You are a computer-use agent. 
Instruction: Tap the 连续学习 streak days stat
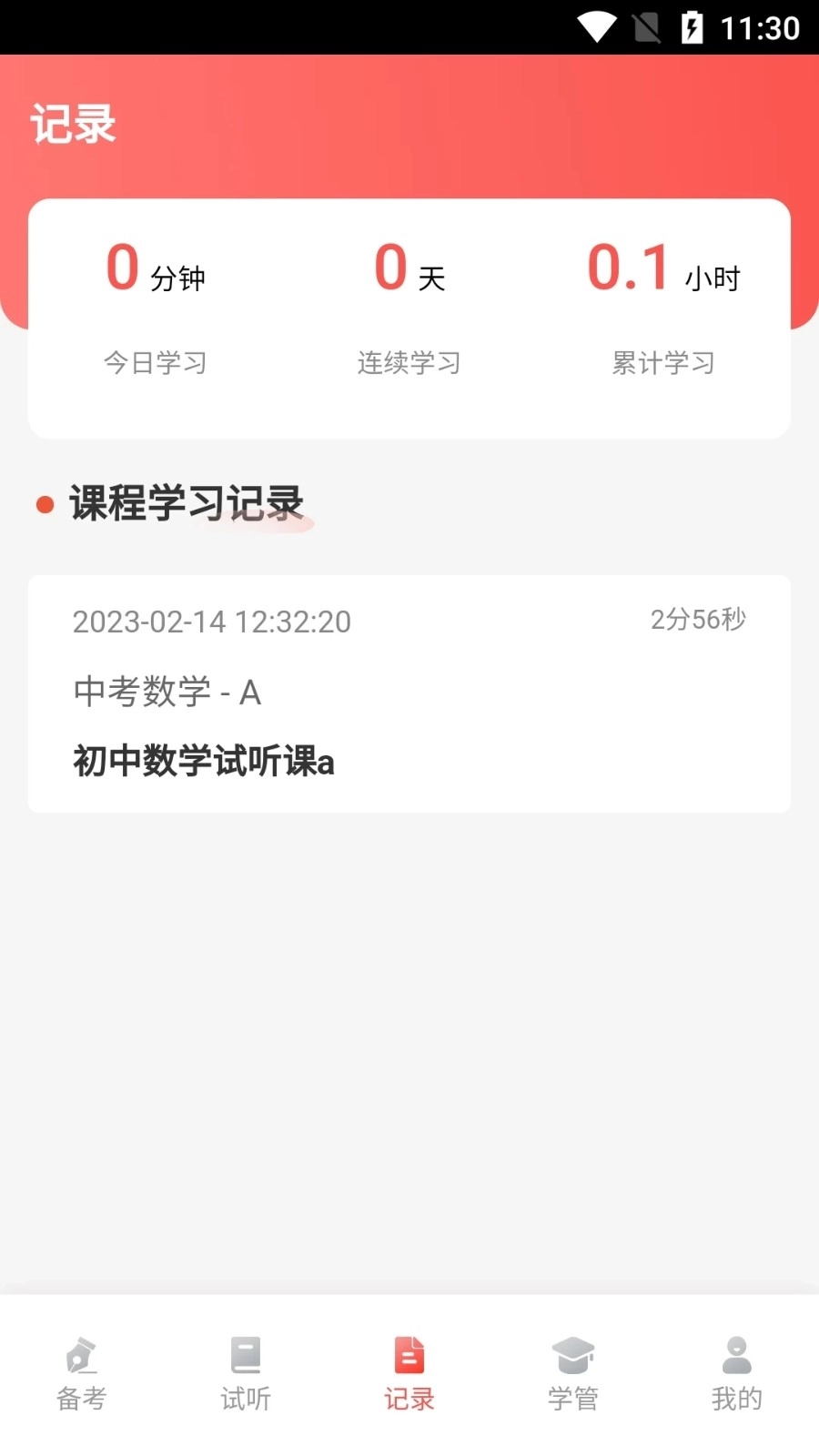(409, 309)
